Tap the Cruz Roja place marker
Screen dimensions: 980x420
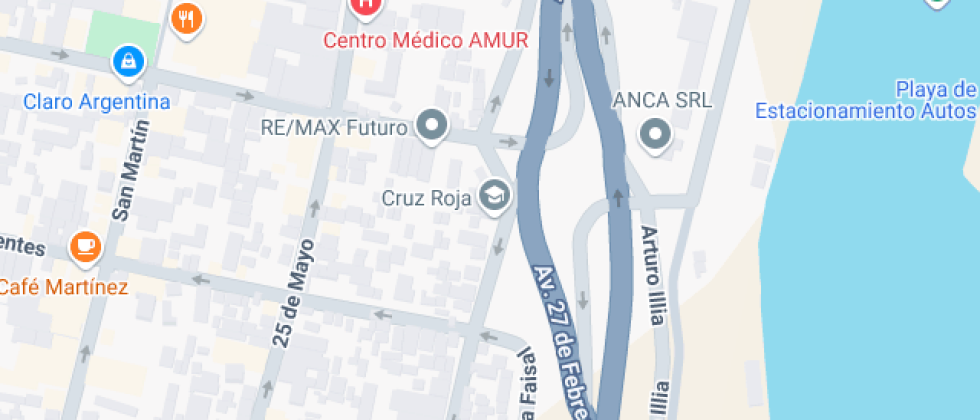point(494,196)
